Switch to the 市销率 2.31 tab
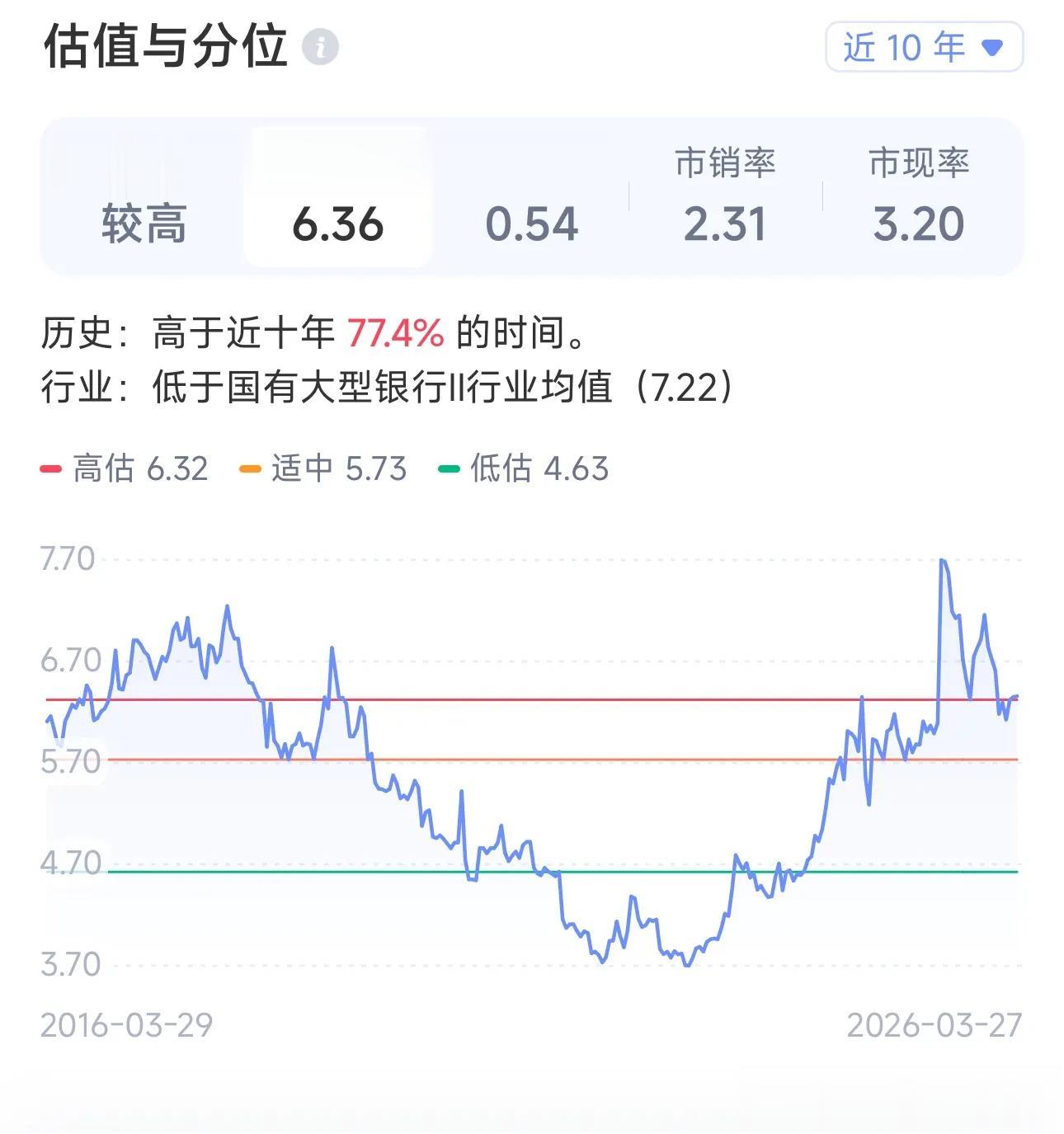 (x=725, y=198)
